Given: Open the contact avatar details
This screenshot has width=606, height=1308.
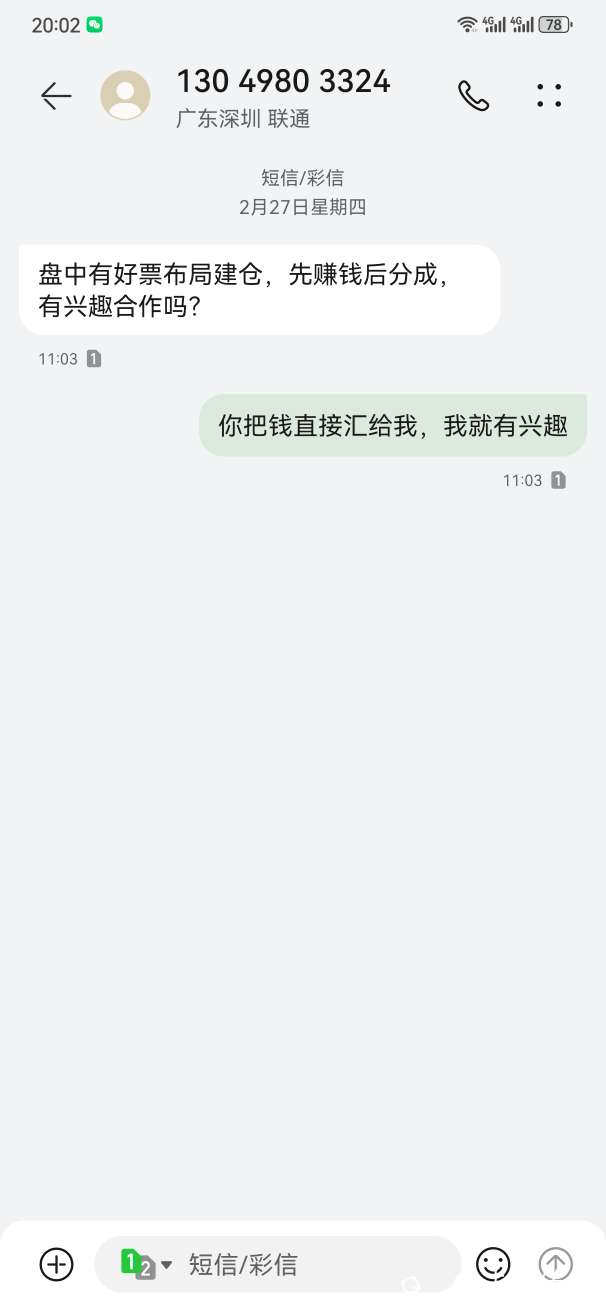Looking at the screenshot, I should point(126,96).
